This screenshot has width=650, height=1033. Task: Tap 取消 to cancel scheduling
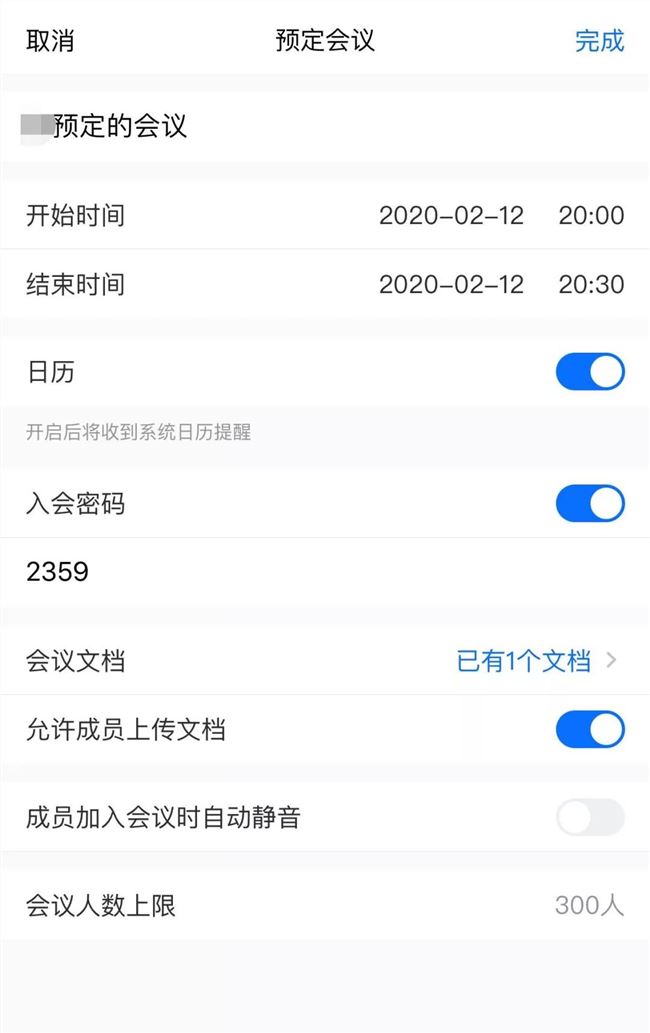click(x=50, y=41)
